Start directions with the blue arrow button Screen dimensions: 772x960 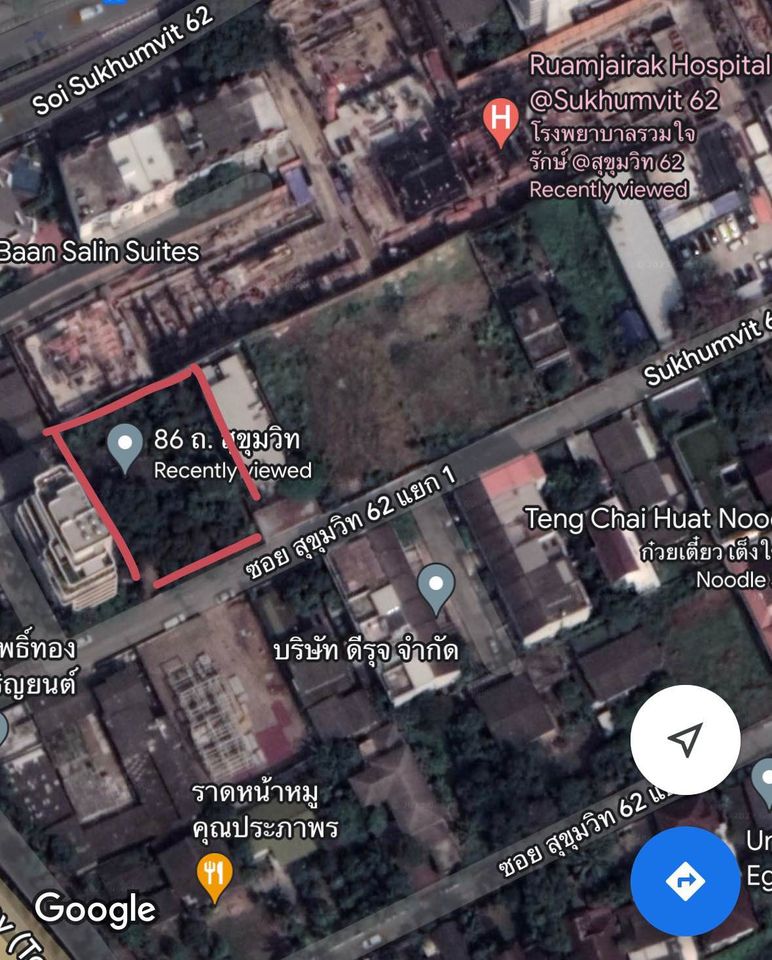click(x=685, y=880)
